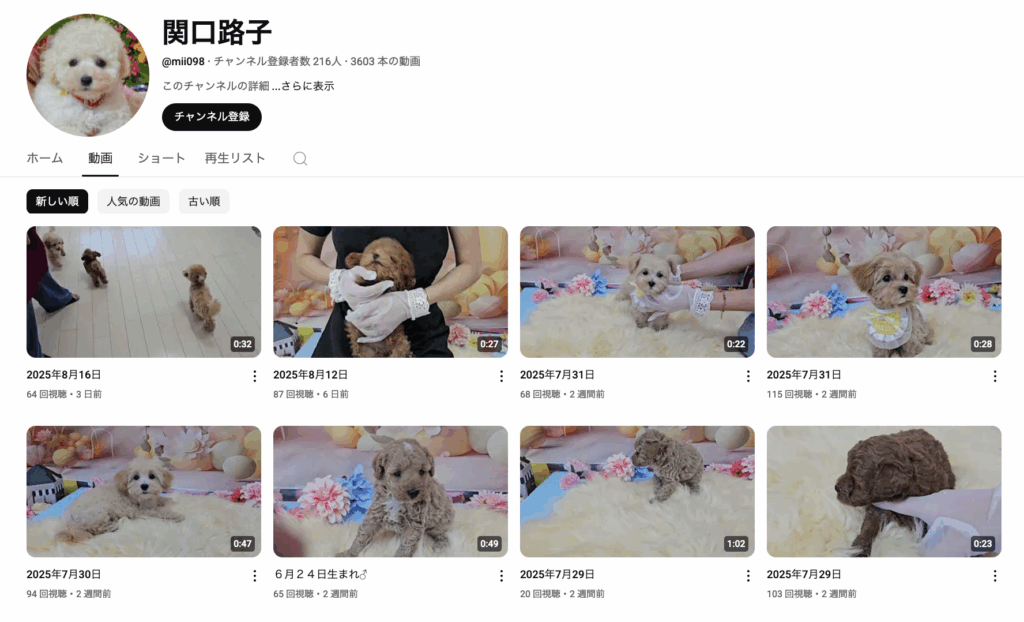Search within this channel
1024x622 pixels.
(300, 158)
